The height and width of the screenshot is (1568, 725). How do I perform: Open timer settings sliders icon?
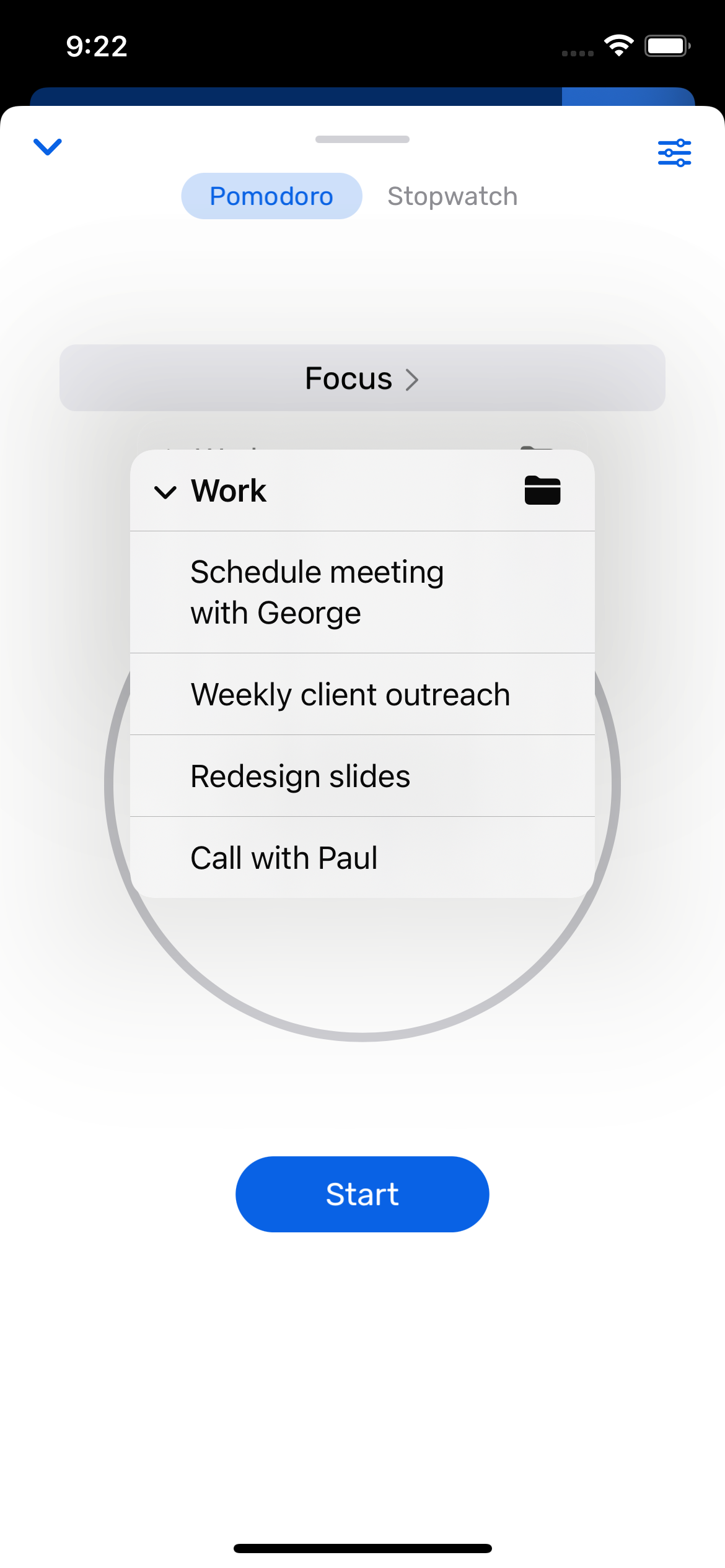pos(674,152)
